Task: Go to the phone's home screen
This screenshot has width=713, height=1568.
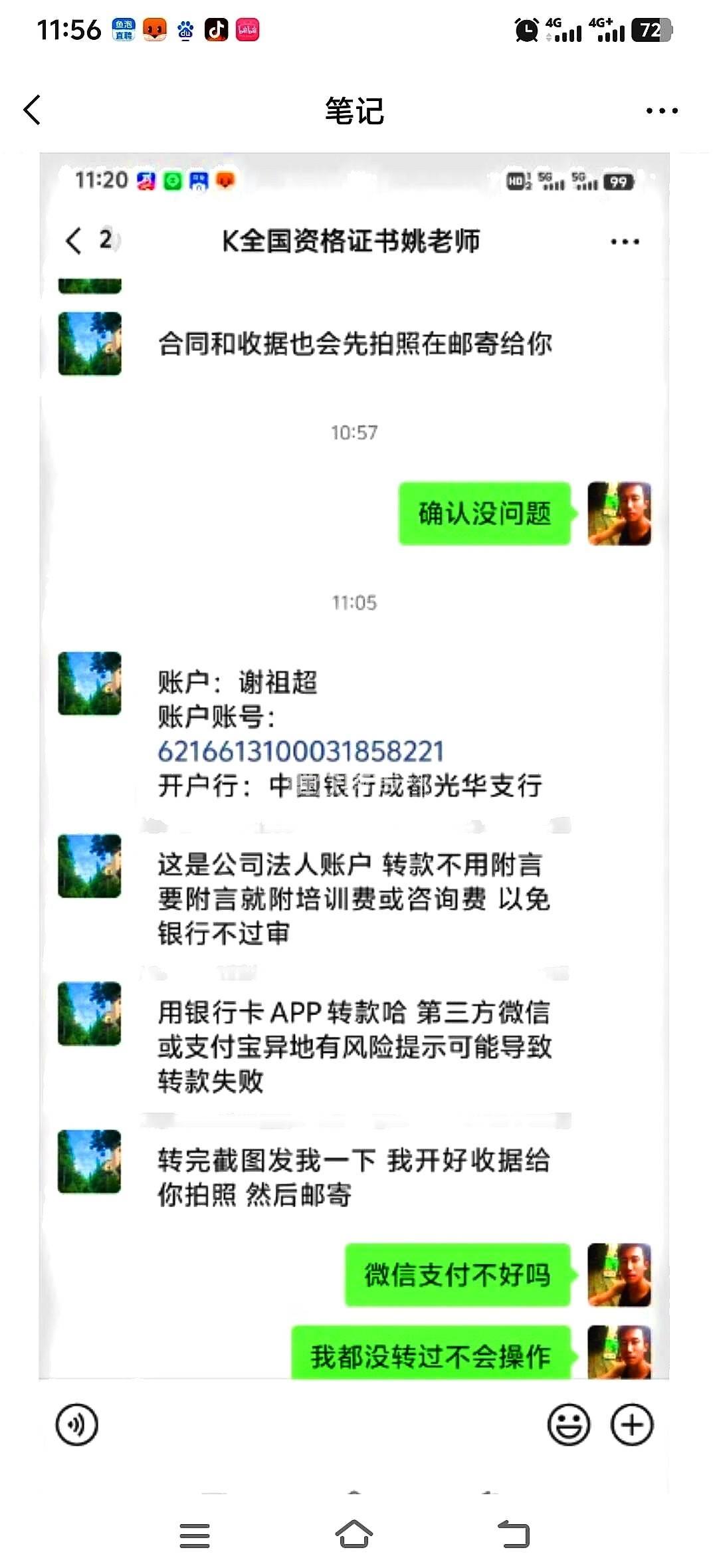Action: click(354, 1534)
